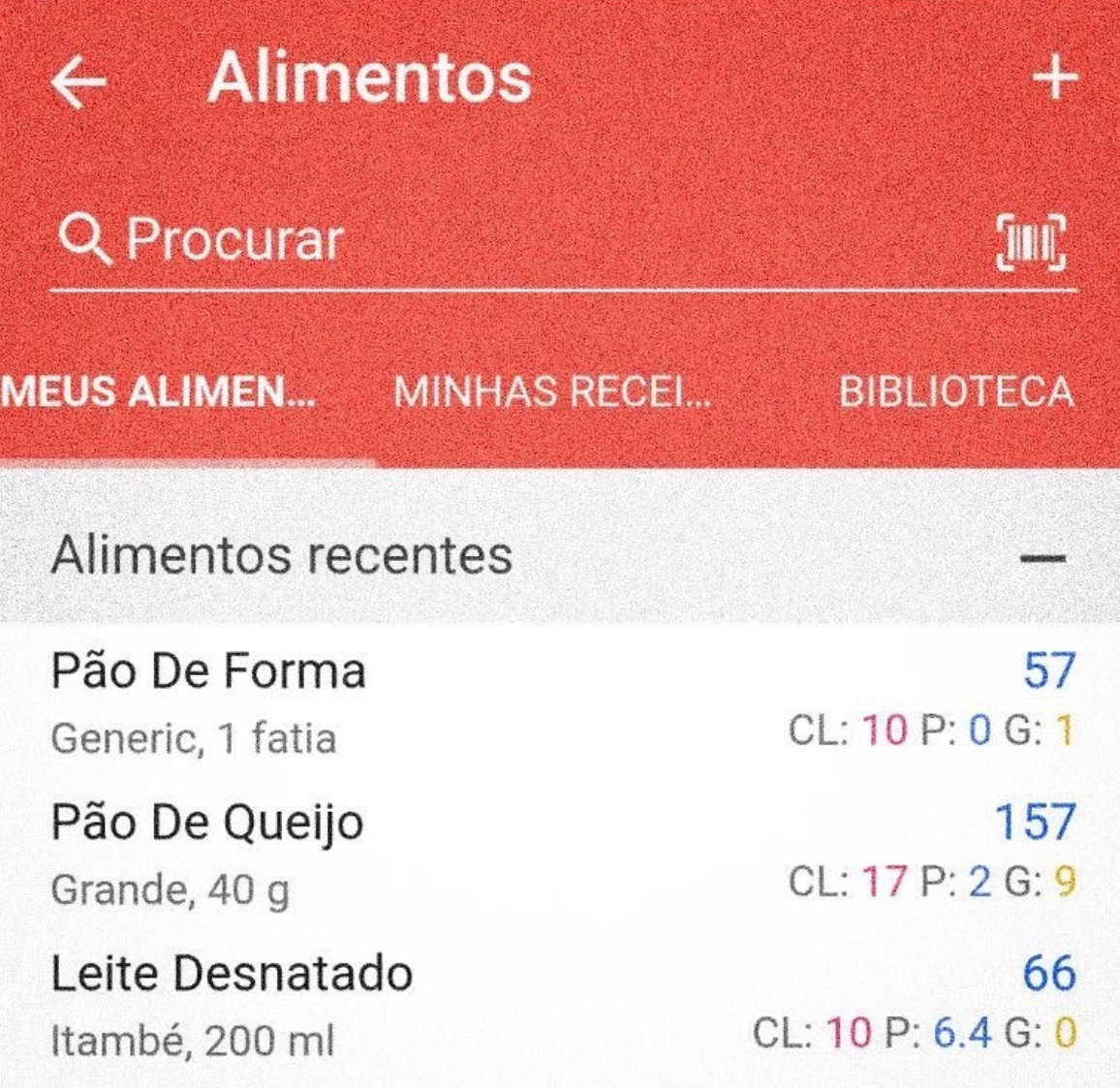Open the barcode scanner

point(1031,242)
